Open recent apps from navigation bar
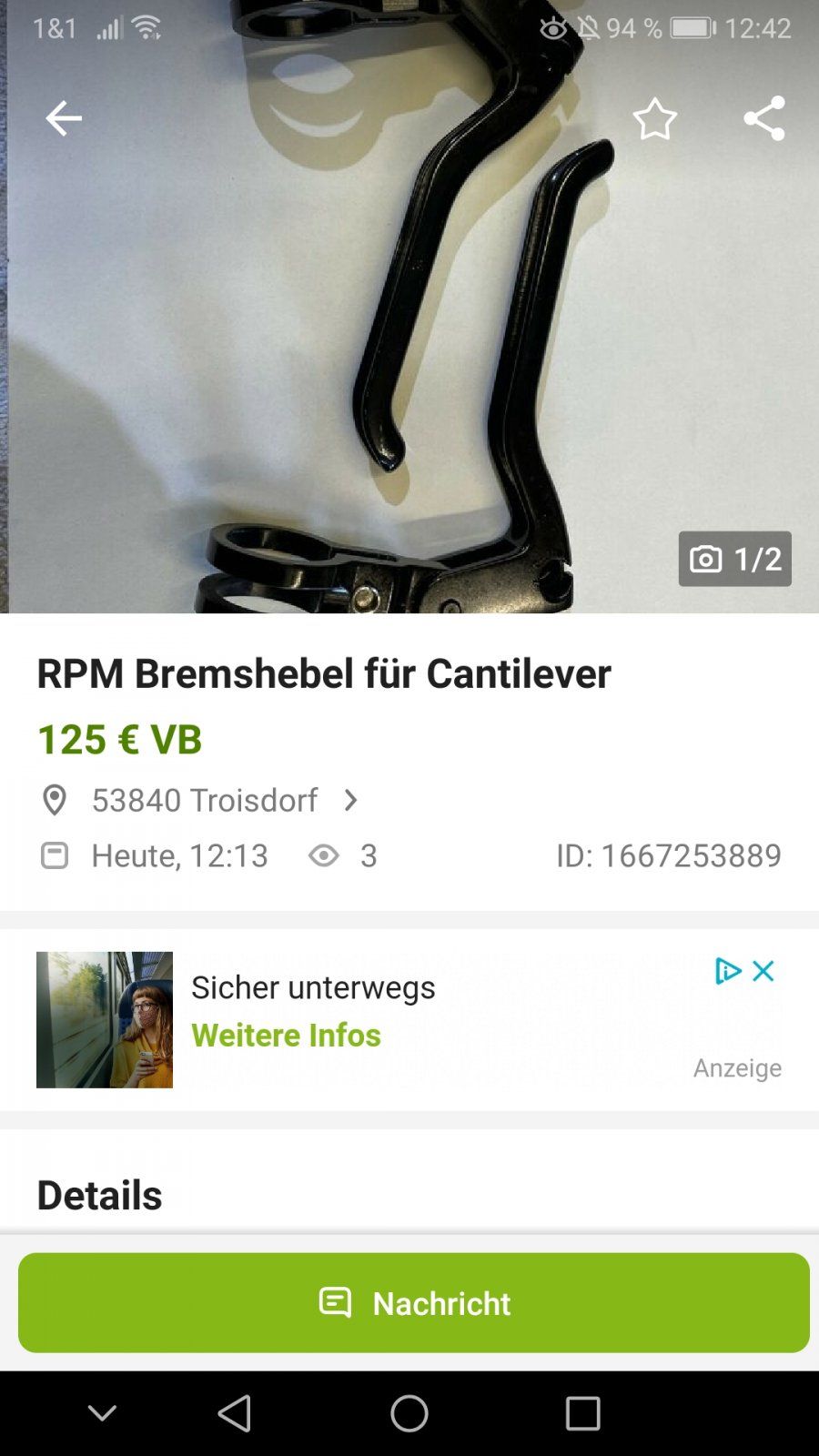The width and height of the screenshot is (819, 1456). (582, 1413)
